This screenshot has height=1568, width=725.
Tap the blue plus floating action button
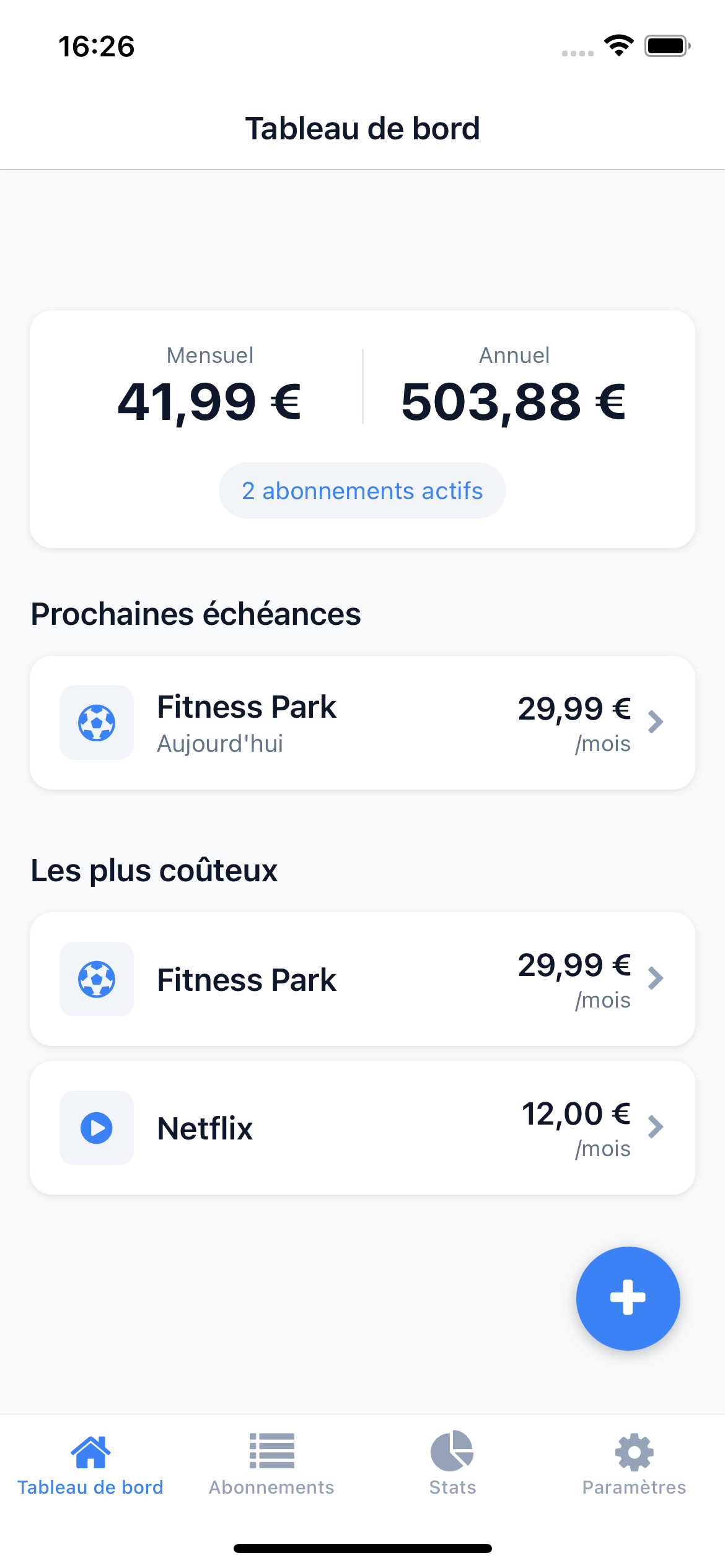[628, 1298]
